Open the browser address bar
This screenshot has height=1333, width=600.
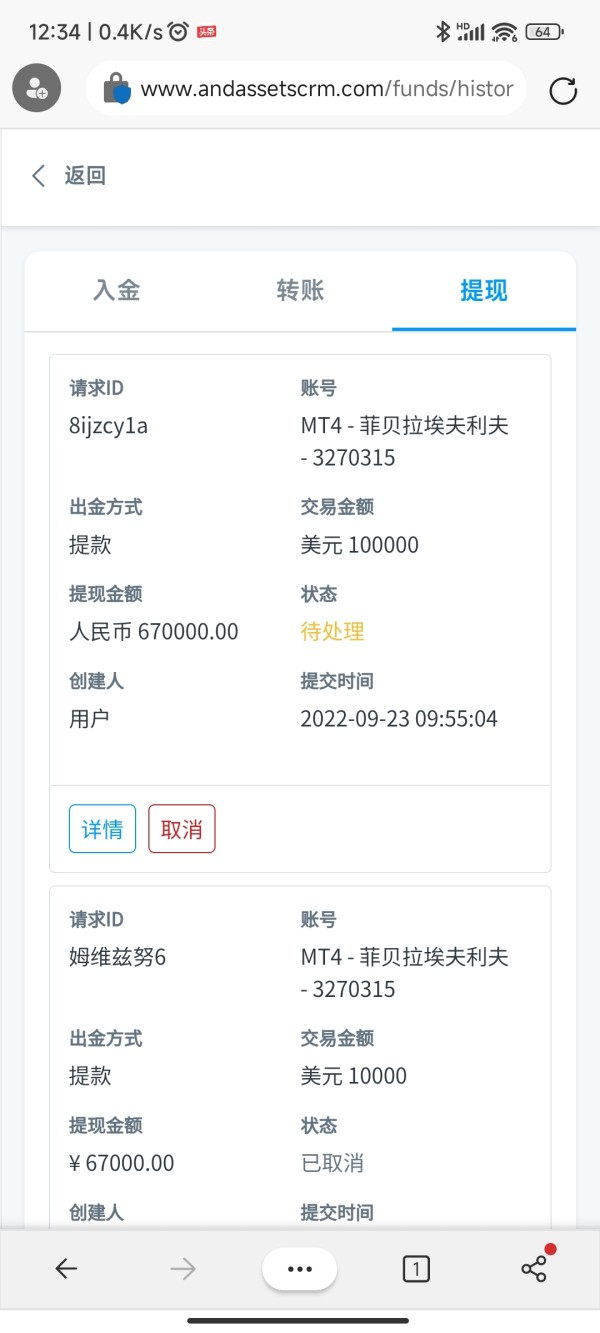[x=306, y=89]
